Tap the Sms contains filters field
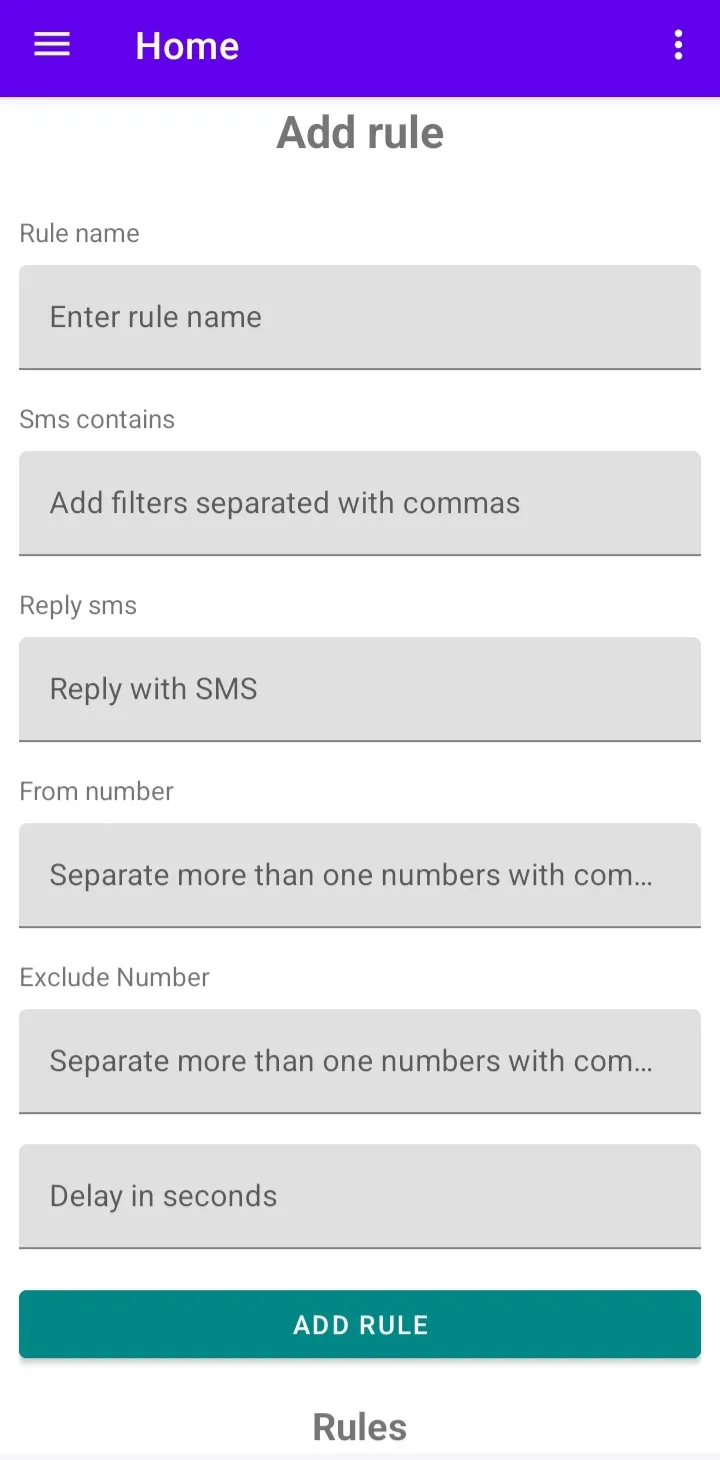Image resolution: width=720 pixels, height=1460 pixels. pos(360,503)
